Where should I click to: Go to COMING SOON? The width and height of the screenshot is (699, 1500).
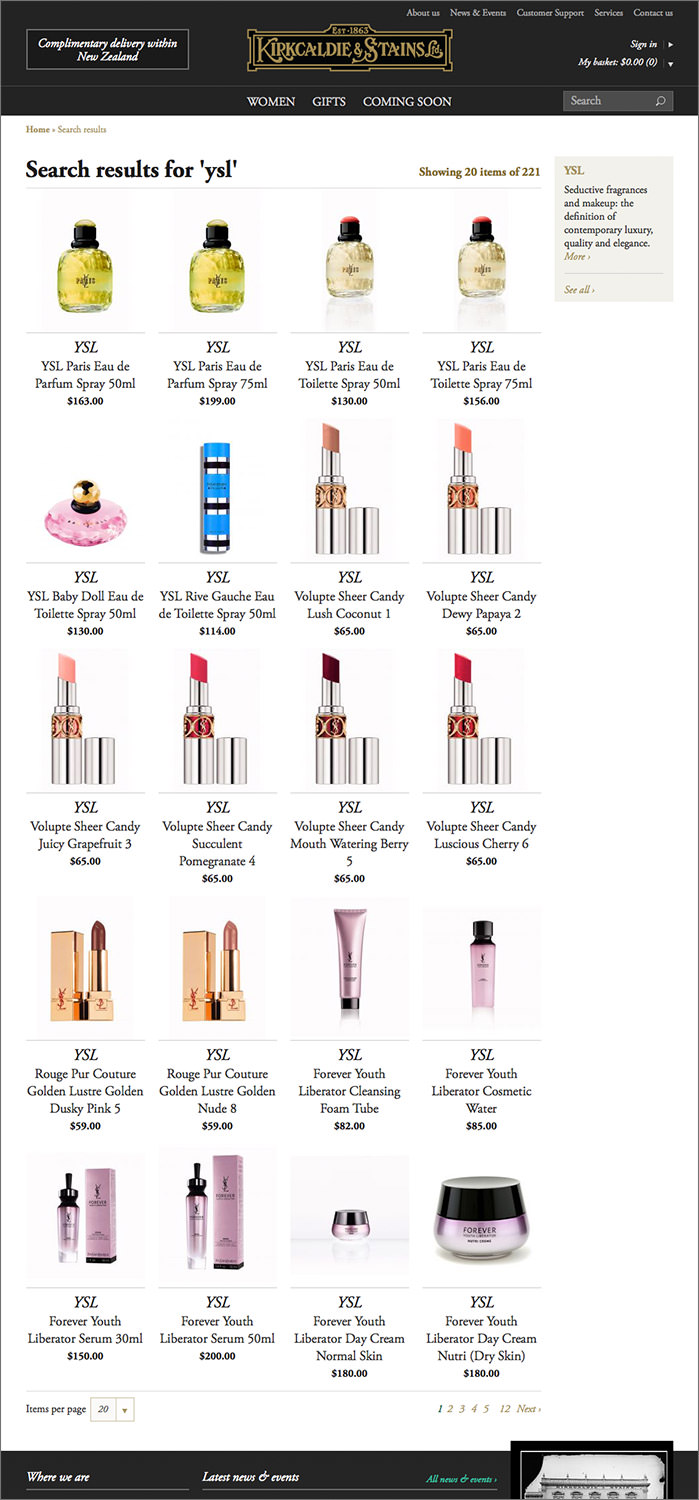point(407,101)
